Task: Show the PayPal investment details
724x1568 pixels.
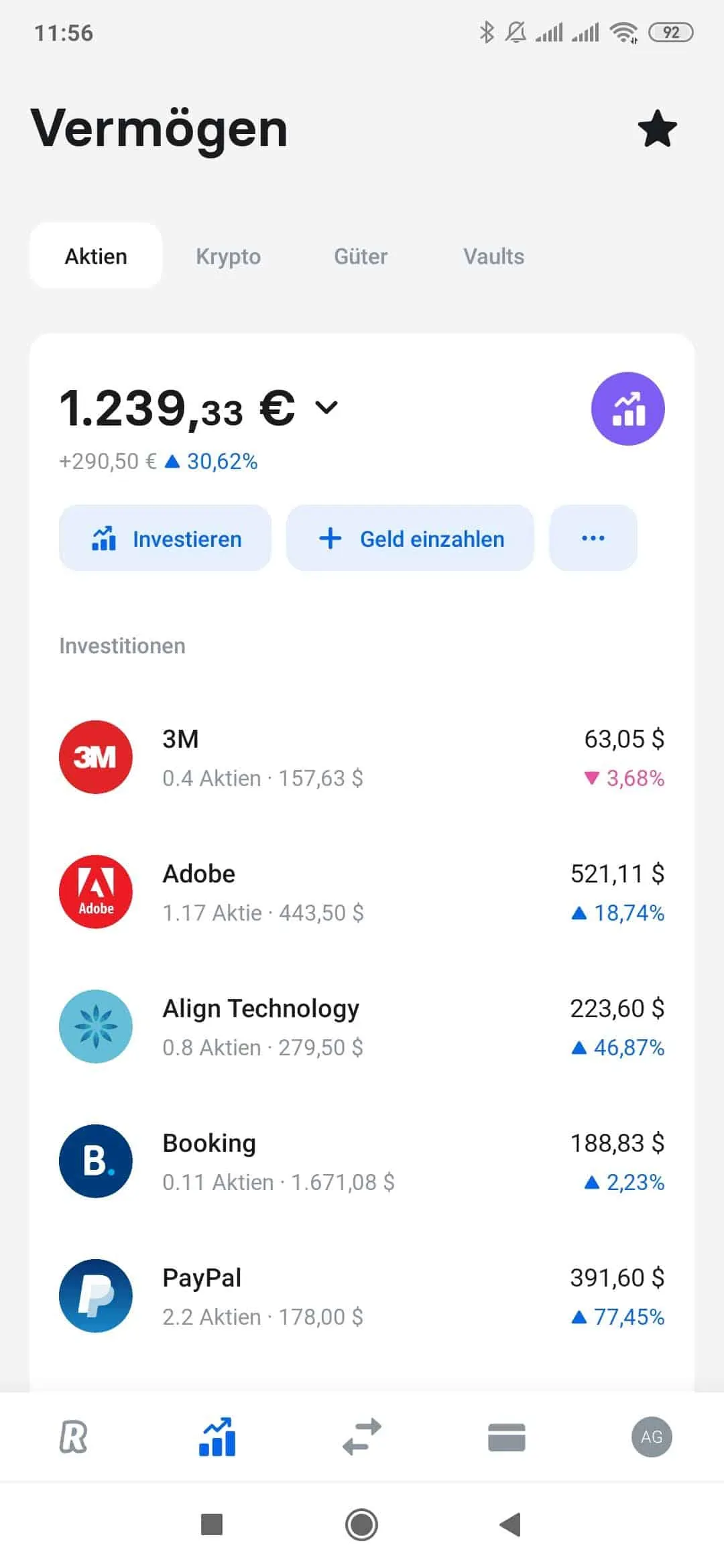Action: [x=362, y=1296]
